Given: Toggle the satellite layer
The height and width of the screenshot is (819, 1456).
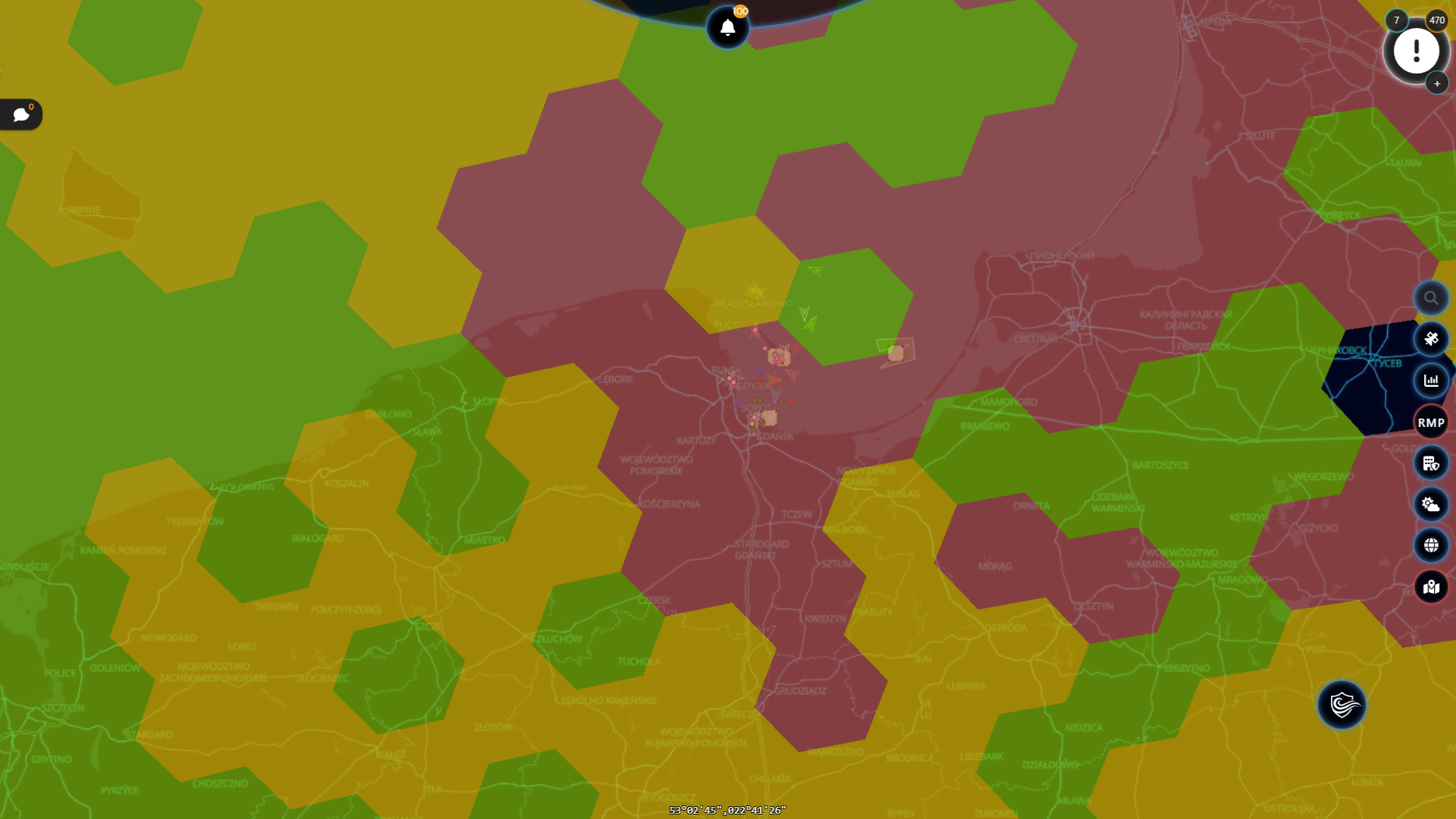Looking at the screenshot, I should tap(1431, 339).
